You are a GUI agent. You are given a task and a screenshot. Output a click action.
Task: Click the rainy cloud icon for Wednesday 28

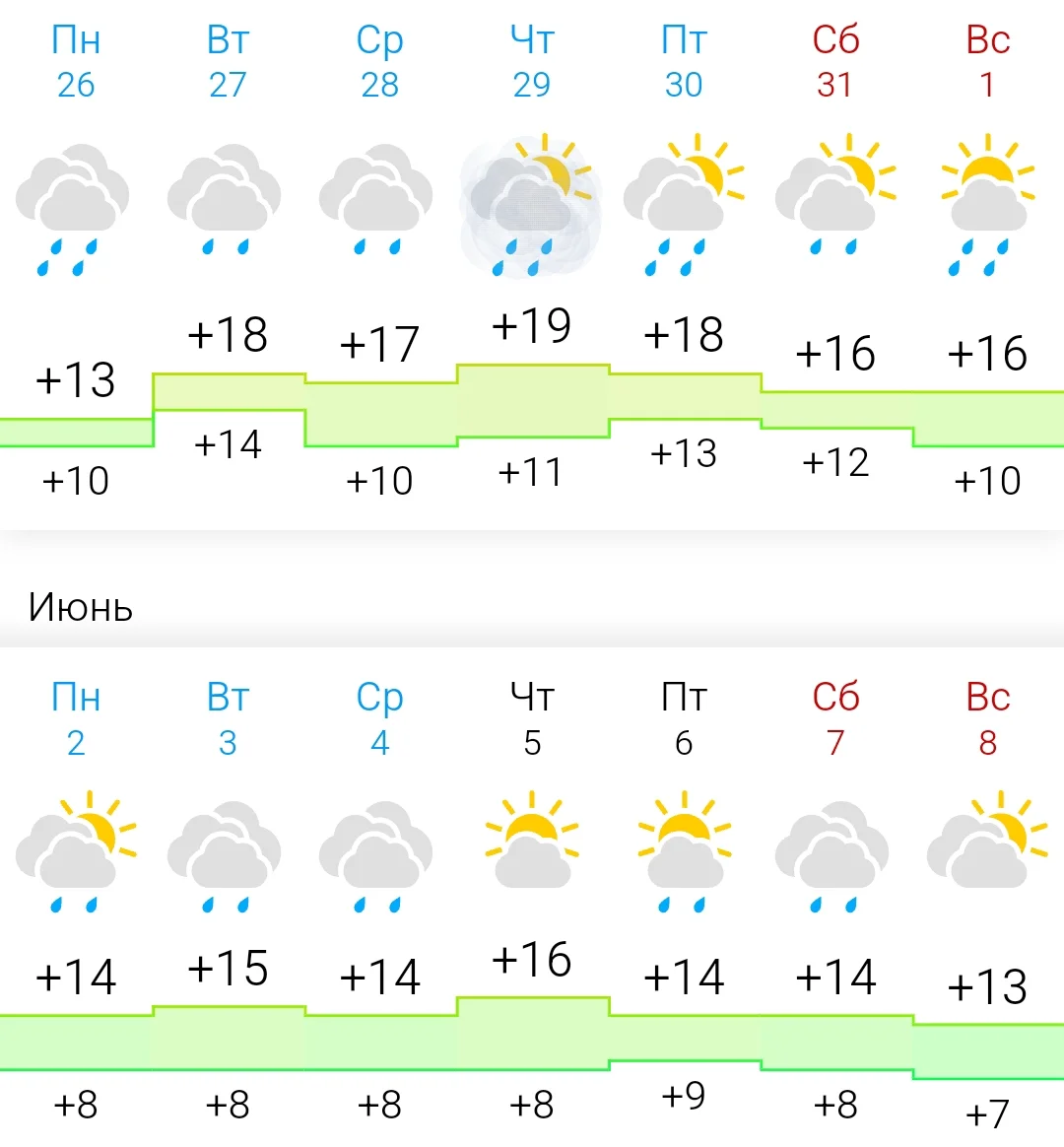[375, 202]
